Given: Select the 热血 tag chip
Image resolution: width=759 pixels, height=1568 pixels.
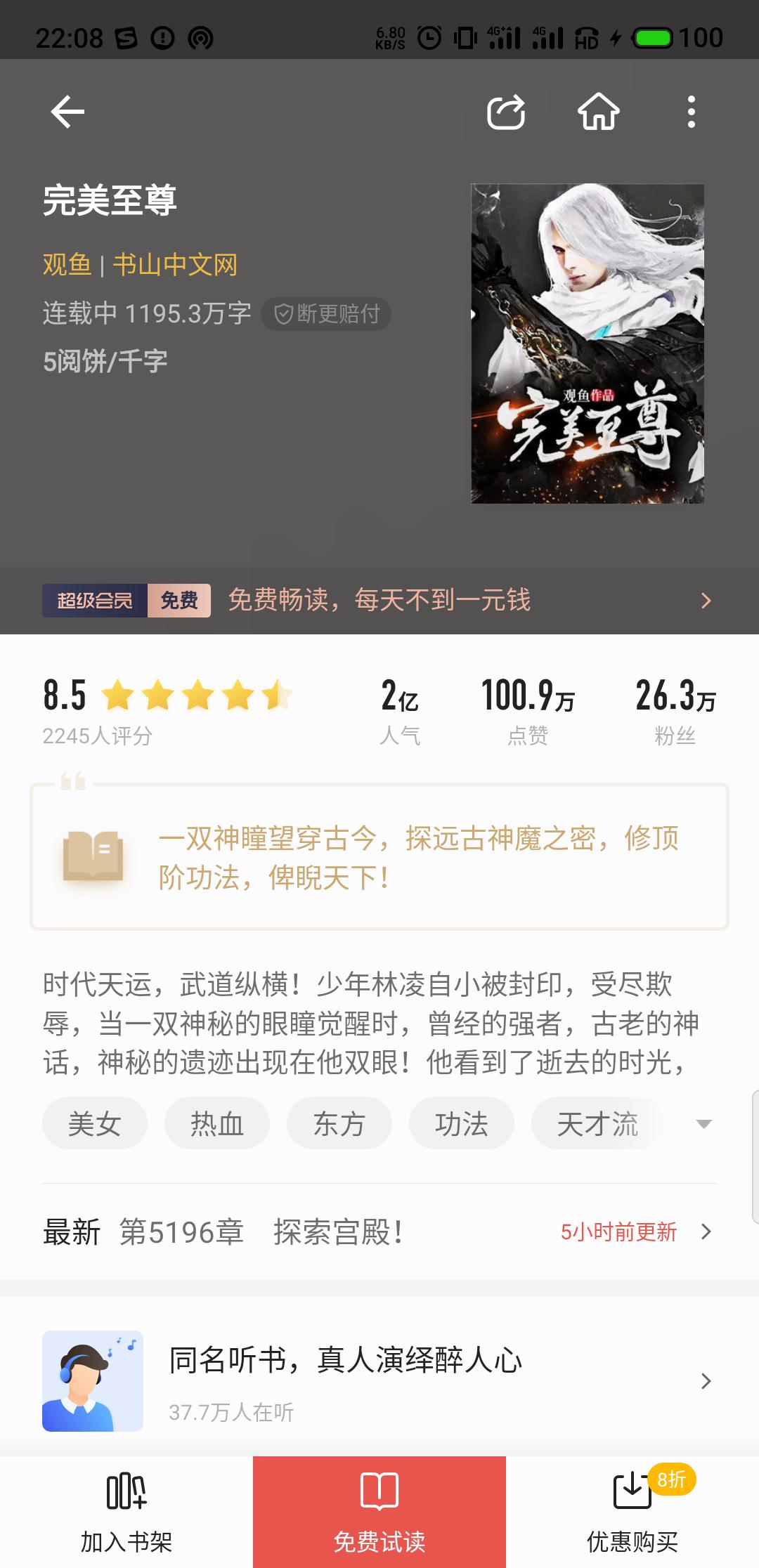Looking at the screenshot, I should [216, 1123].
